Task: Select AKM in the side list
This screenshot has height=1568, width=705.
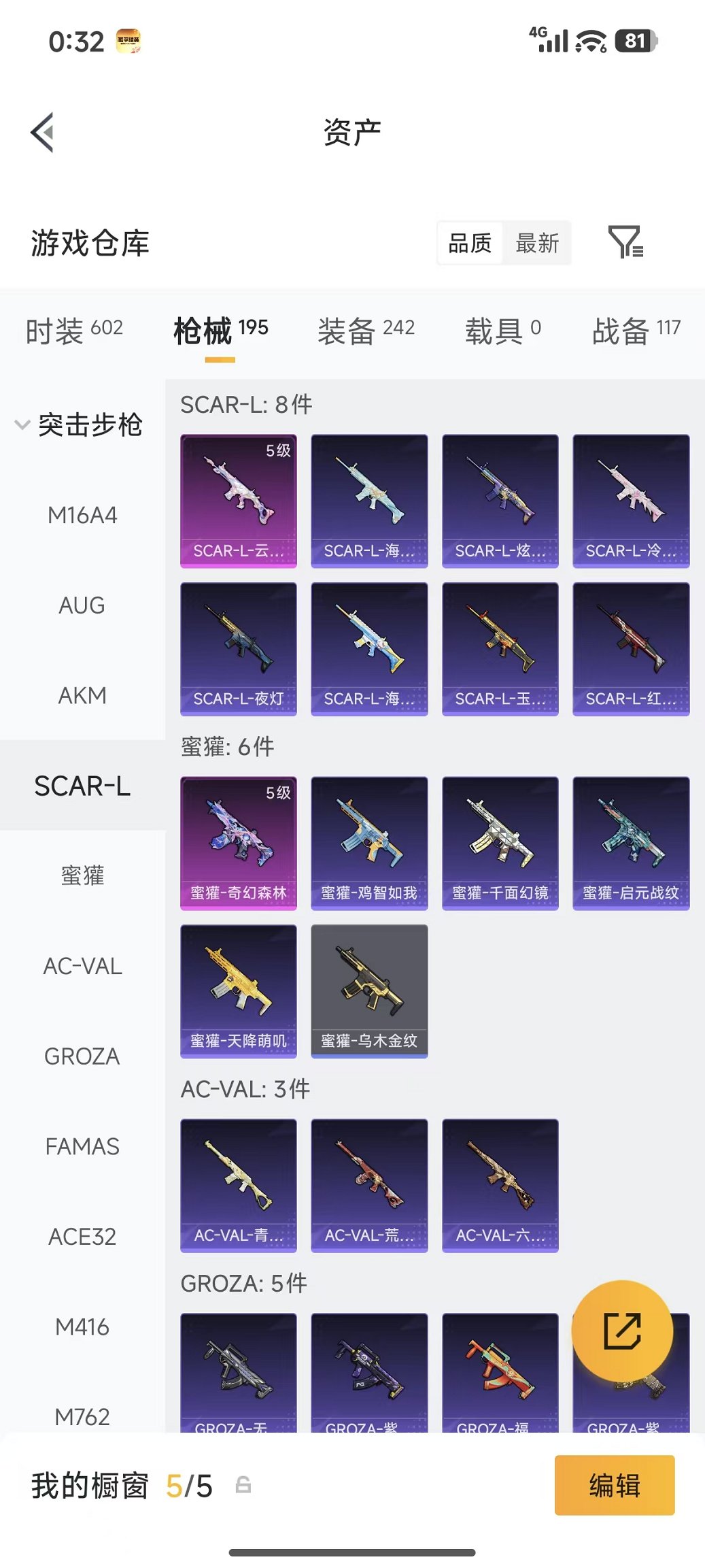Action: 82,696
